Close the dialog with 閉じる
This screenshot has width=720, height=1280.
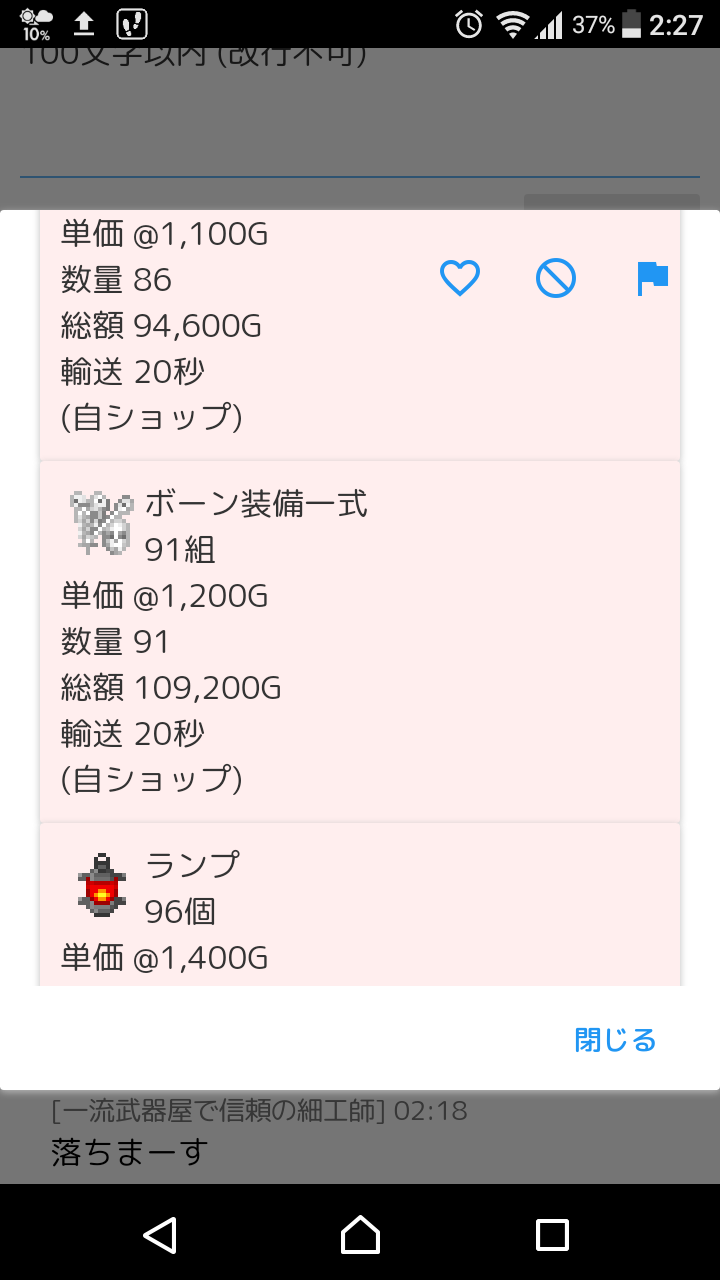click(x=616, y=1040)
